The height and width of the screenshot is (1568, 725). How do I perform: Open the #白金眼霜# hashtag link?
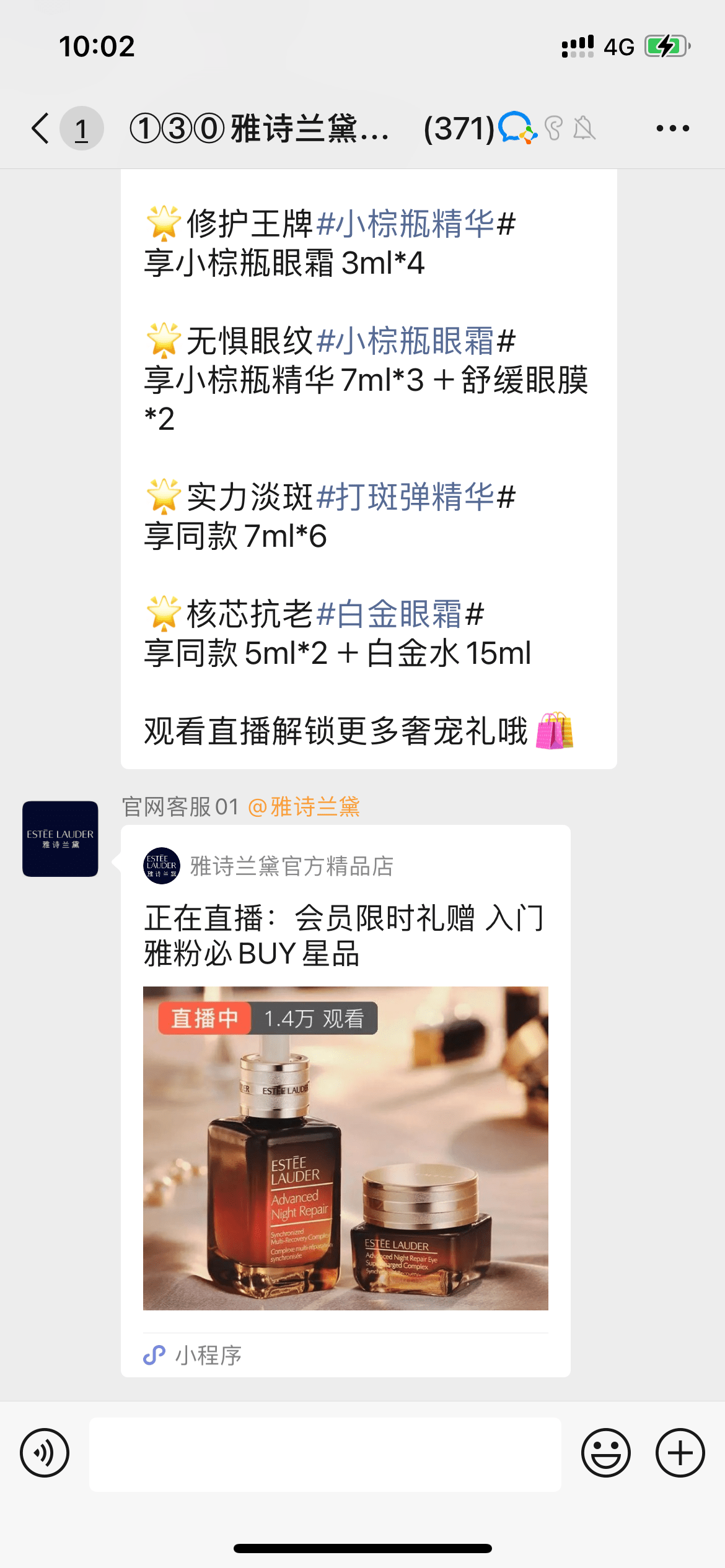click(400, 614)
